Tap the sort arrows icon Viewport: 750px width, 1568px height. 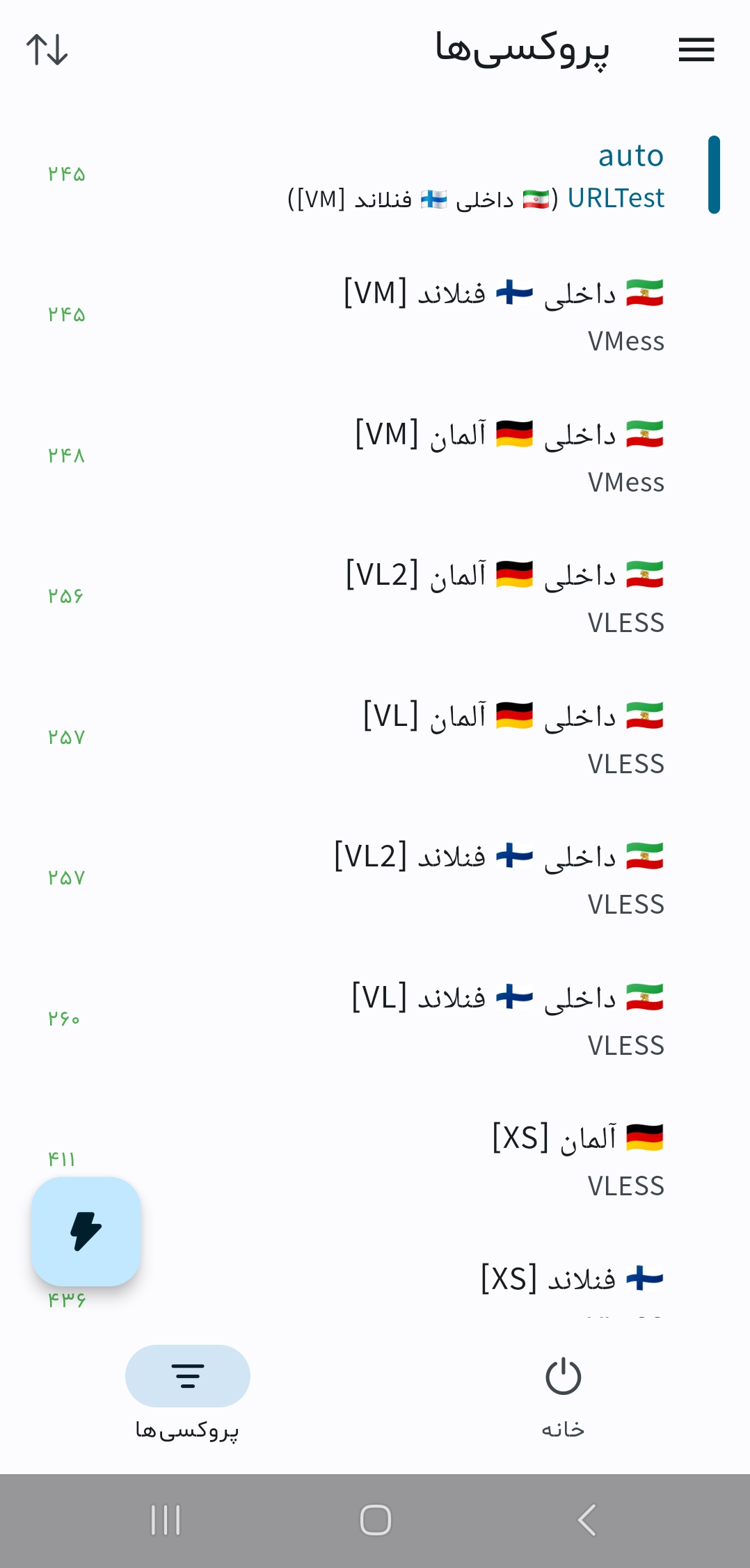47,50
